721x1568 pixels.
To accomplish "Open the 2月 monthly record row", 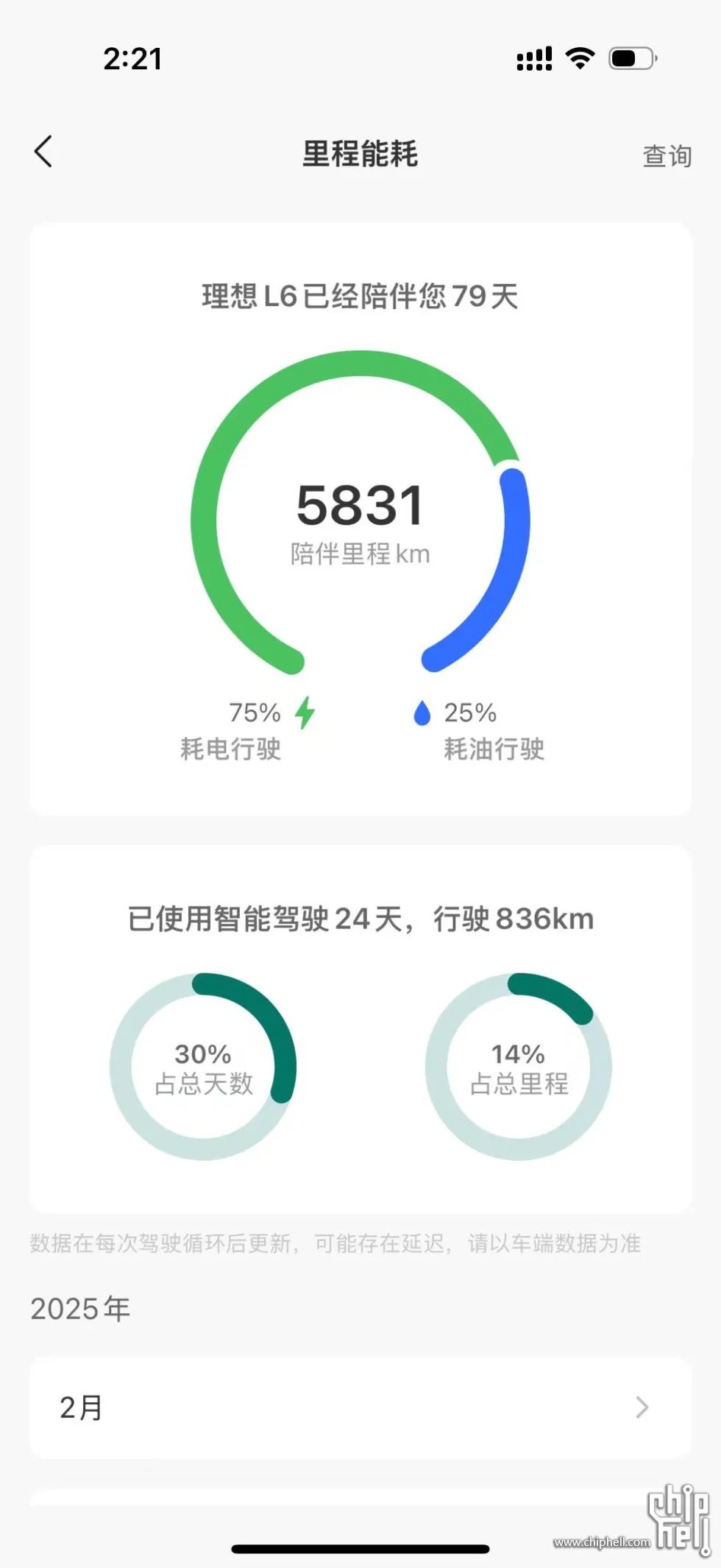I will tap(360, 1408).
